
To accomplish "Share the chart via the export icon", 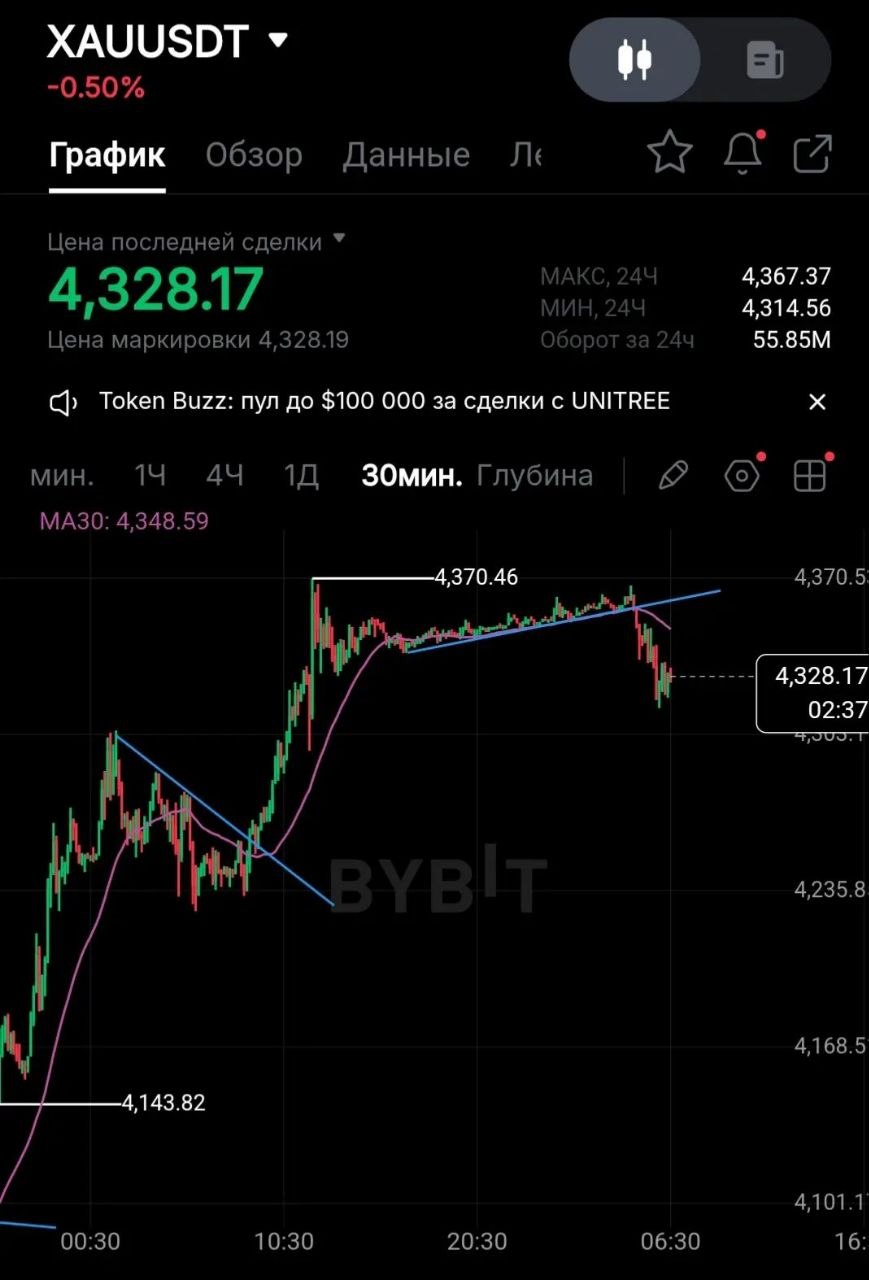I will click(812, 154).
